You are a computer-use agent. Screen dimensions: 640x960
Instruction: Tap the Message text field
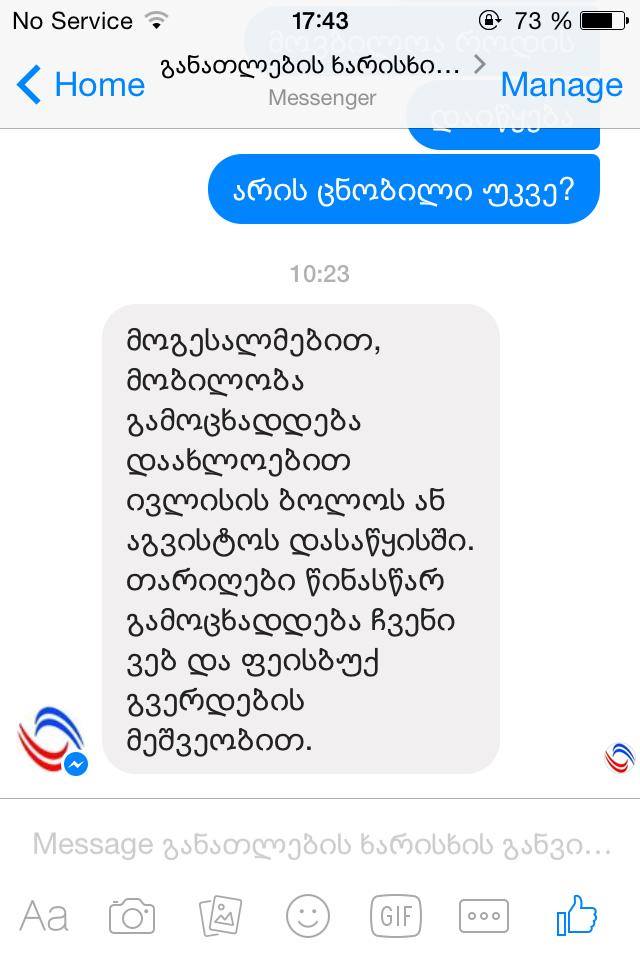pyautogui.click(x=320, y=845)
